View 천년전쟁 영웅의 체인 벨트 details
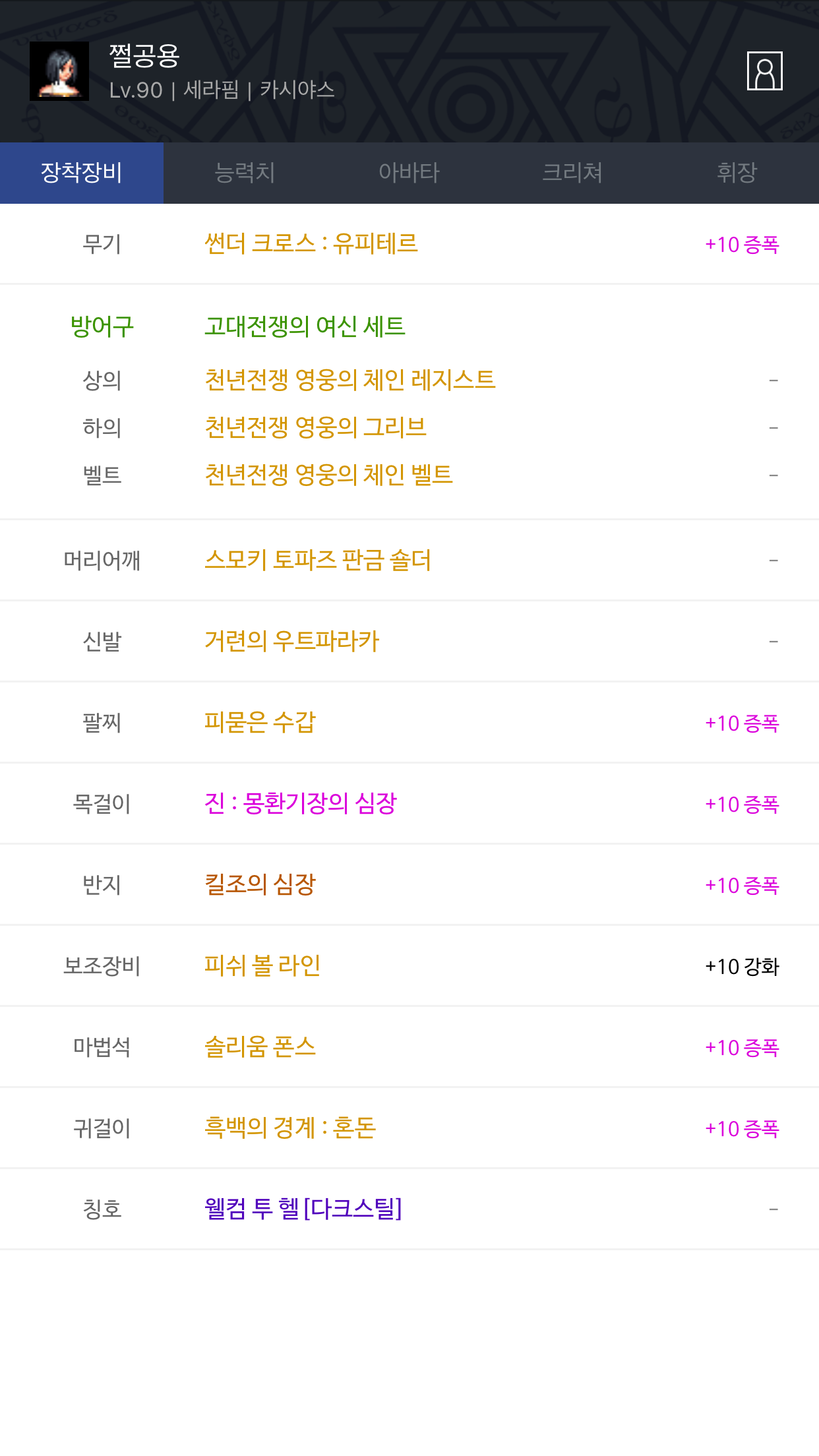The height and width of the screenshot is (1456, 819). (x=329, y=475)
